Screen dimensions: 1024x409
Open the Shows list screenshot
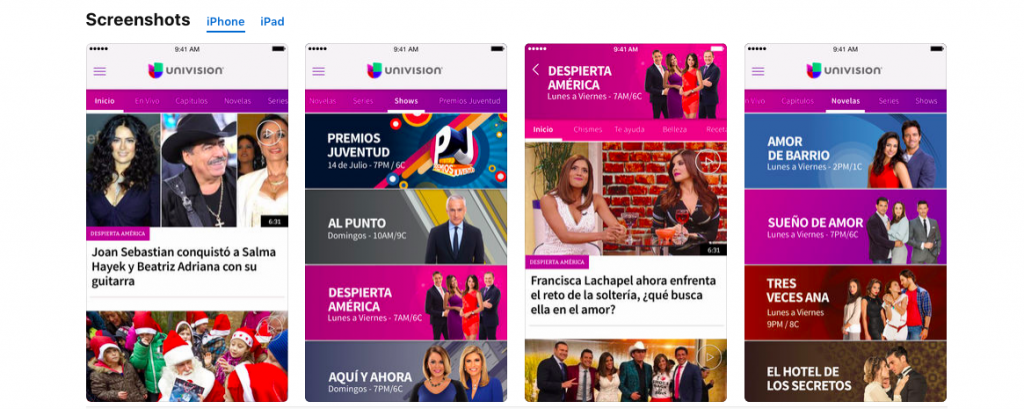[x=406, y=222]
